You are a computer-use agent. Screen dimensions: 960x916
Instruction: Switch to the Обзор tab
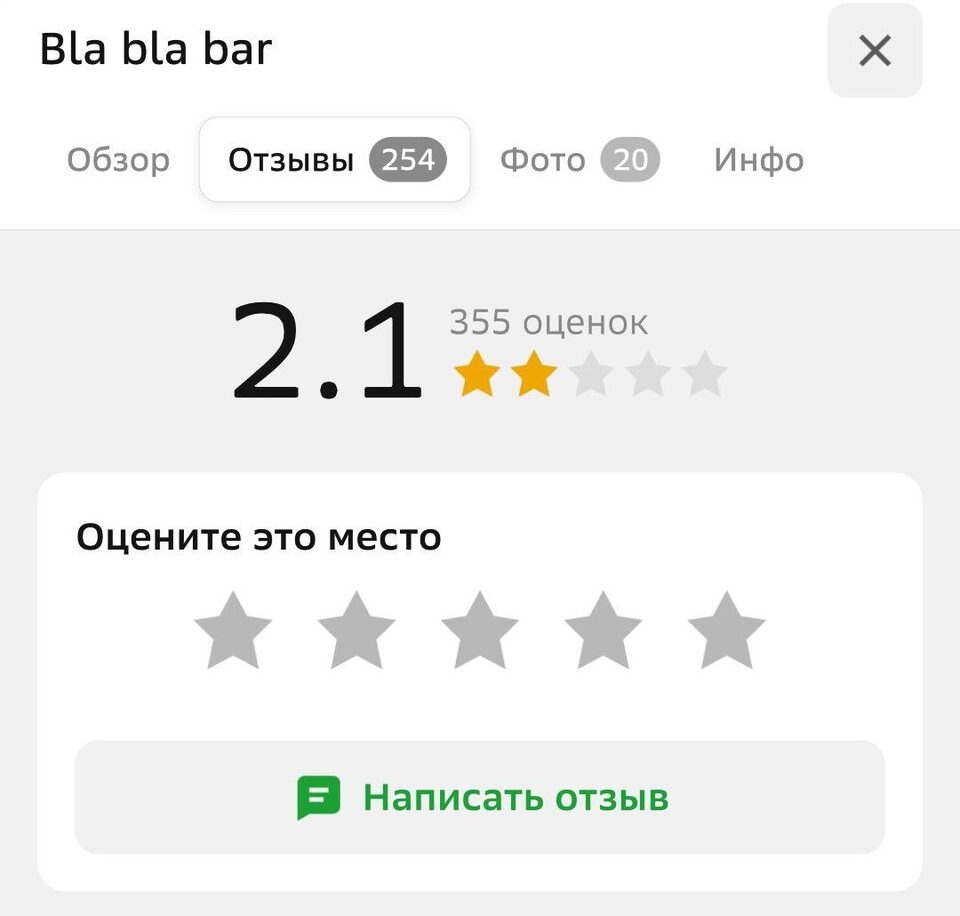[118, 160]
